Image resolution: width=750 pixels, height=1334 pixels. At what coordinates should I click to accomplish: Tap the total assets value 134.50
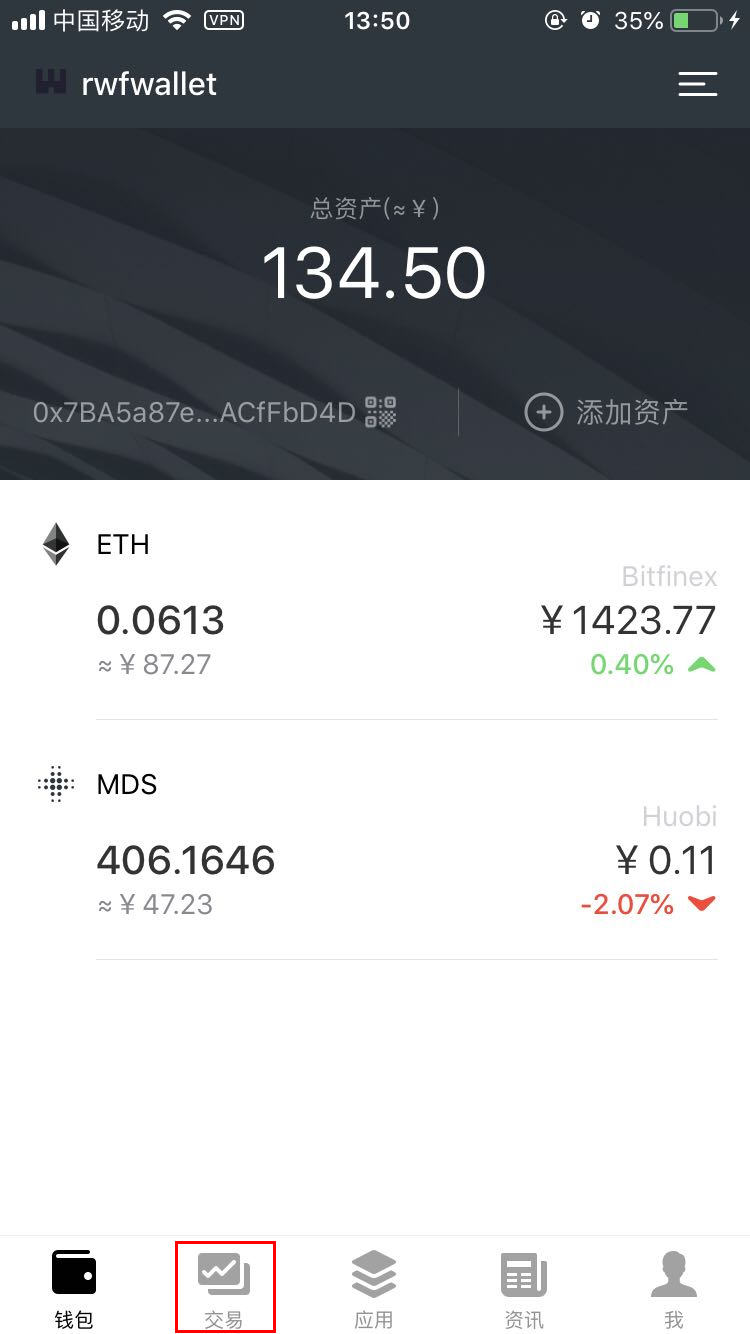375,272
